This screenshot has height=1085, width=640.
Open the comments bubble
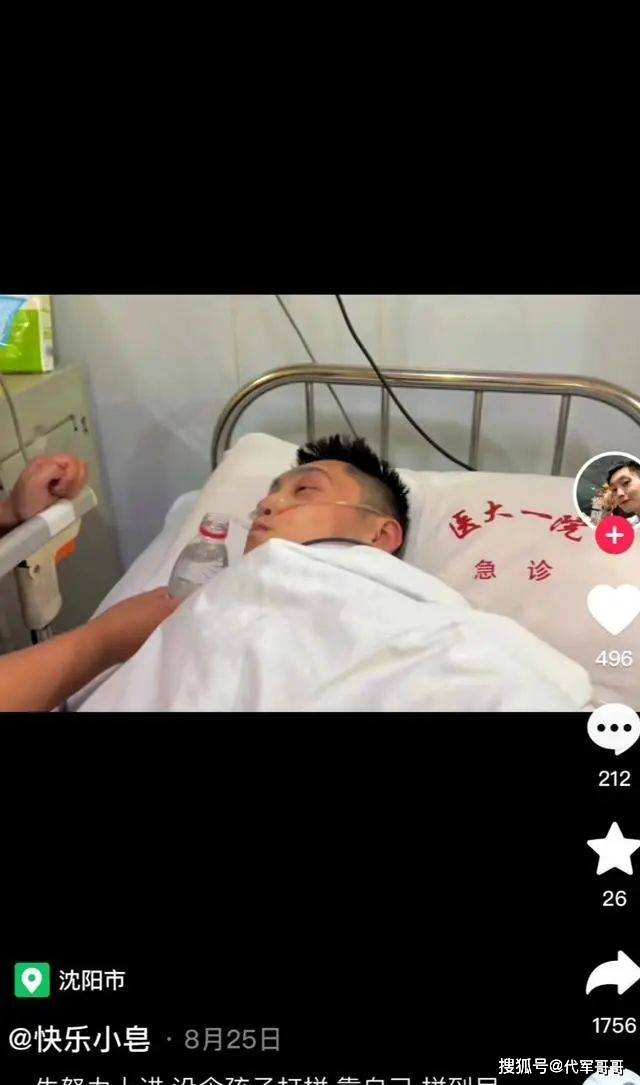(613, 729)
